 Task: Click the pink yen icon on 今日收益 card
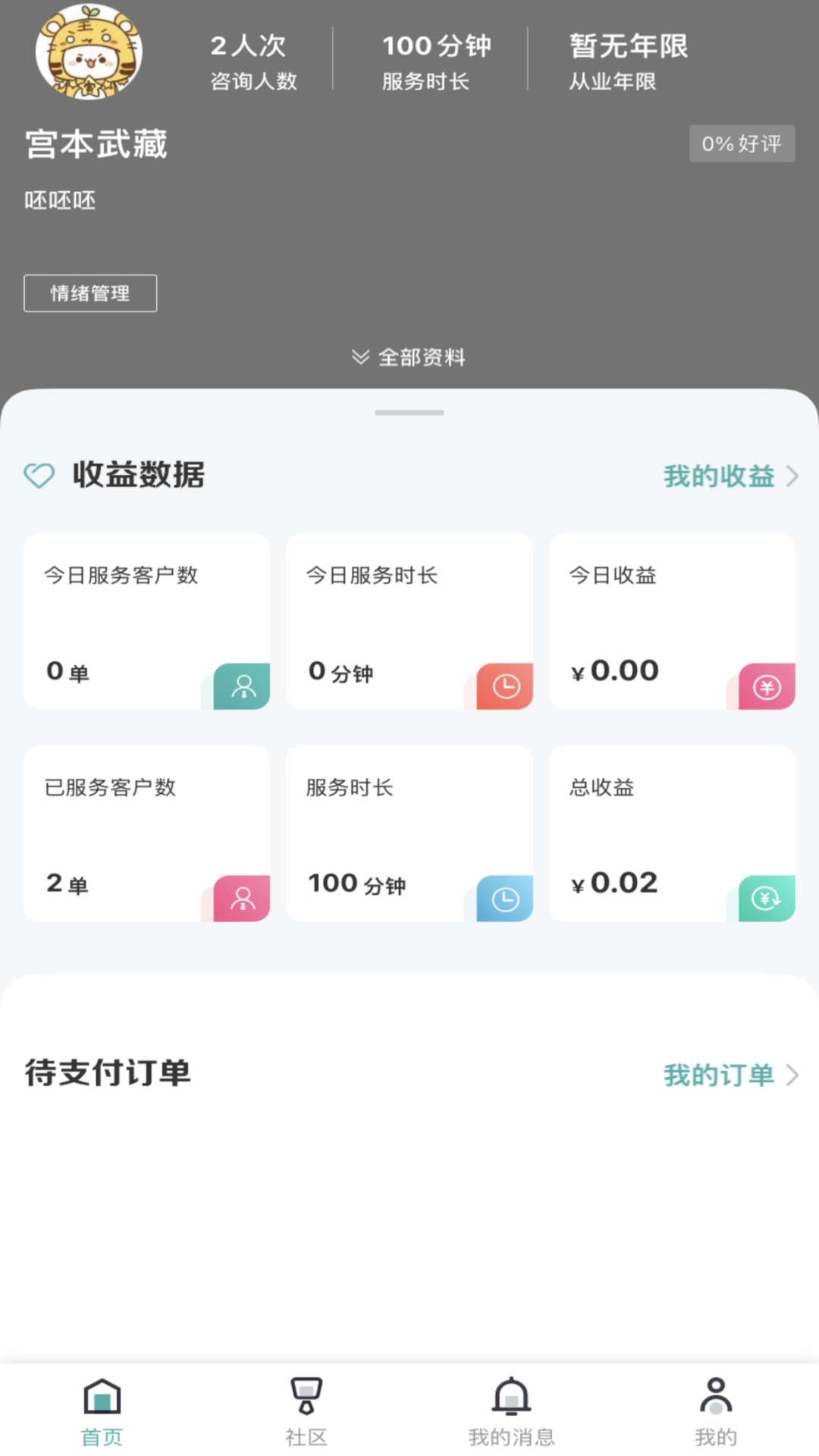pos(767,687)
